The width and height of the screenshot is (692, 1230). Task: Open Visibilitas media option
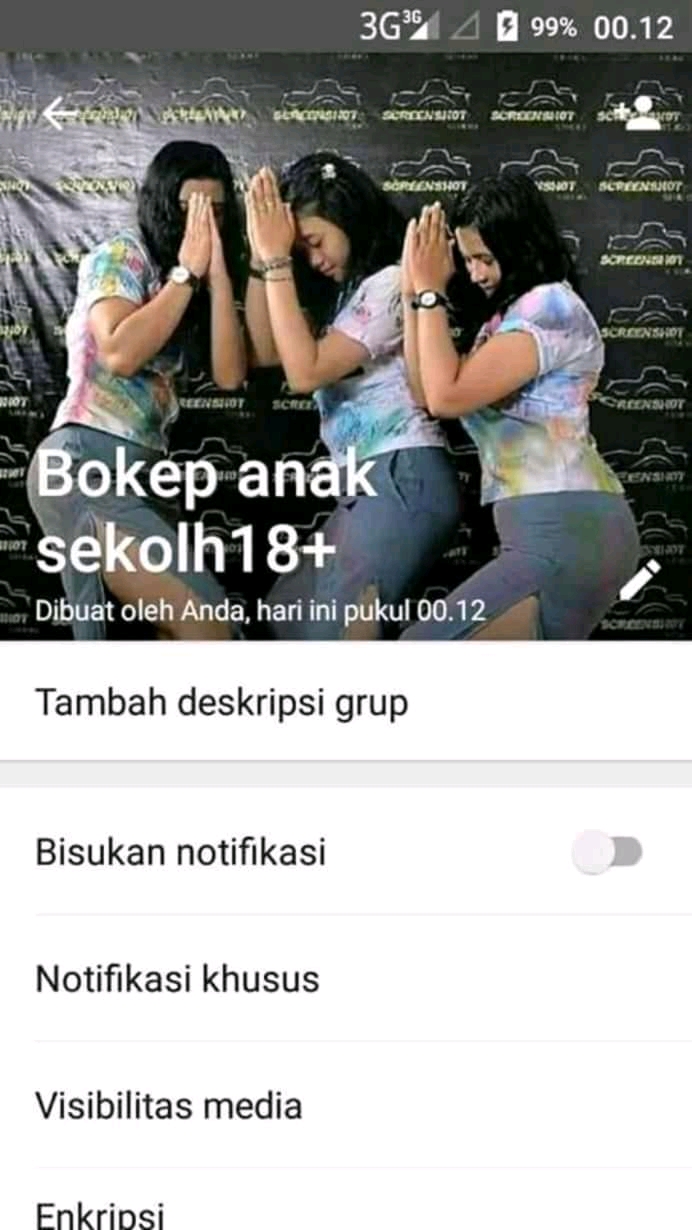click(169, 1105)
